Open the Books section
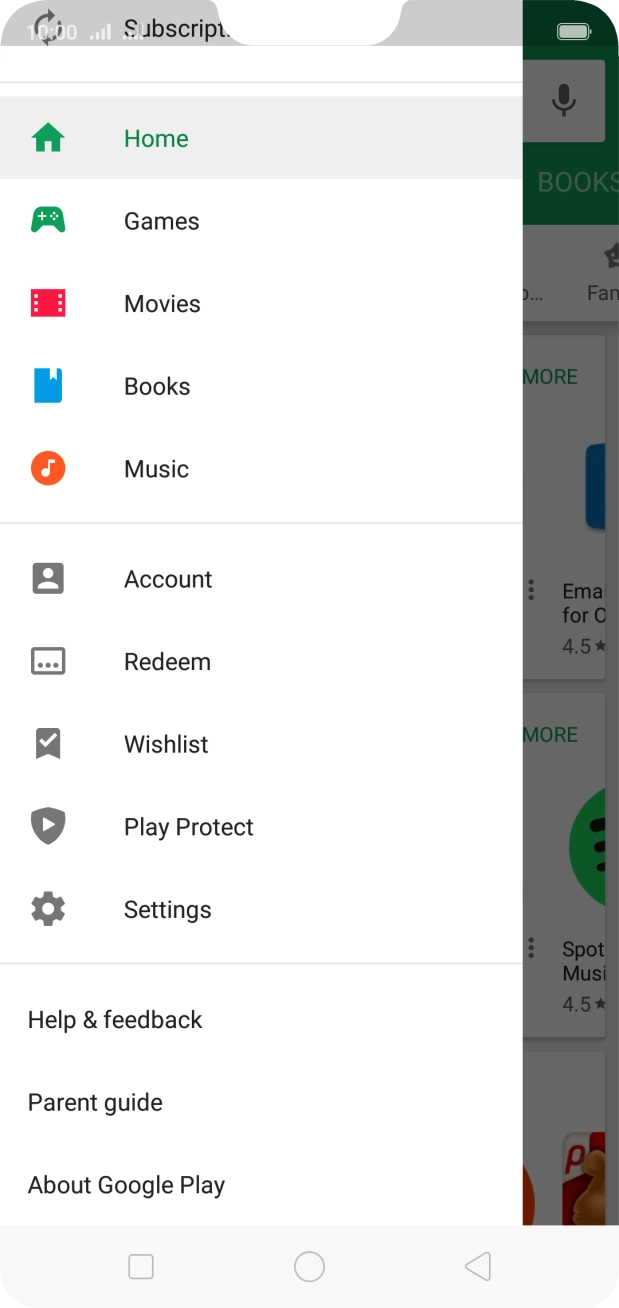This screenshot has height=1308, width=619. tap(157, 386)
